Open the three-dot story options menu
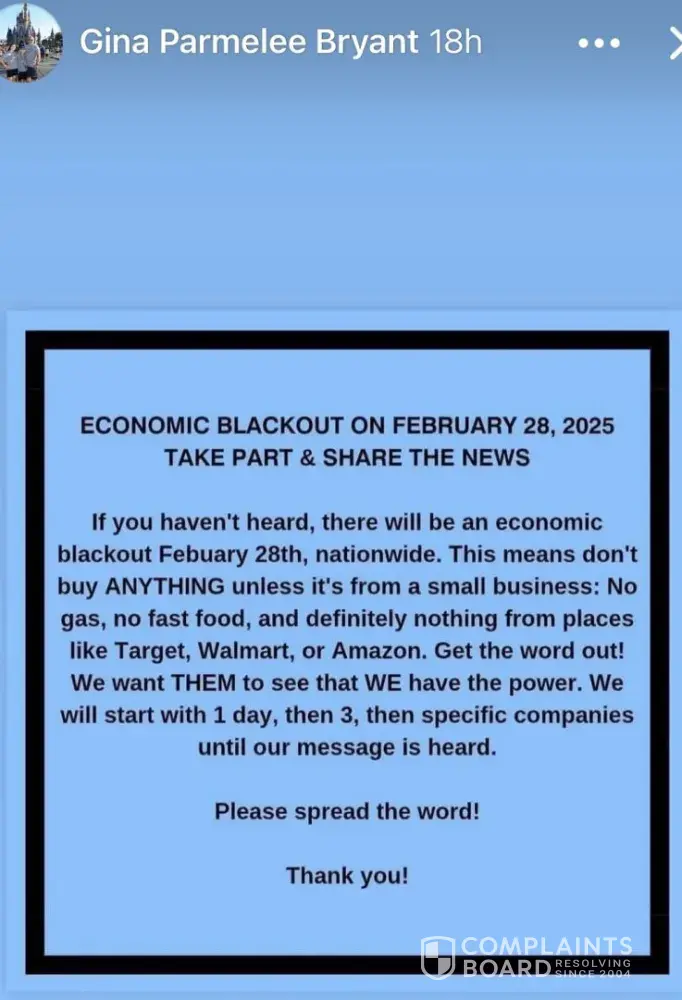682x1000 pixels. coord(599,44)
